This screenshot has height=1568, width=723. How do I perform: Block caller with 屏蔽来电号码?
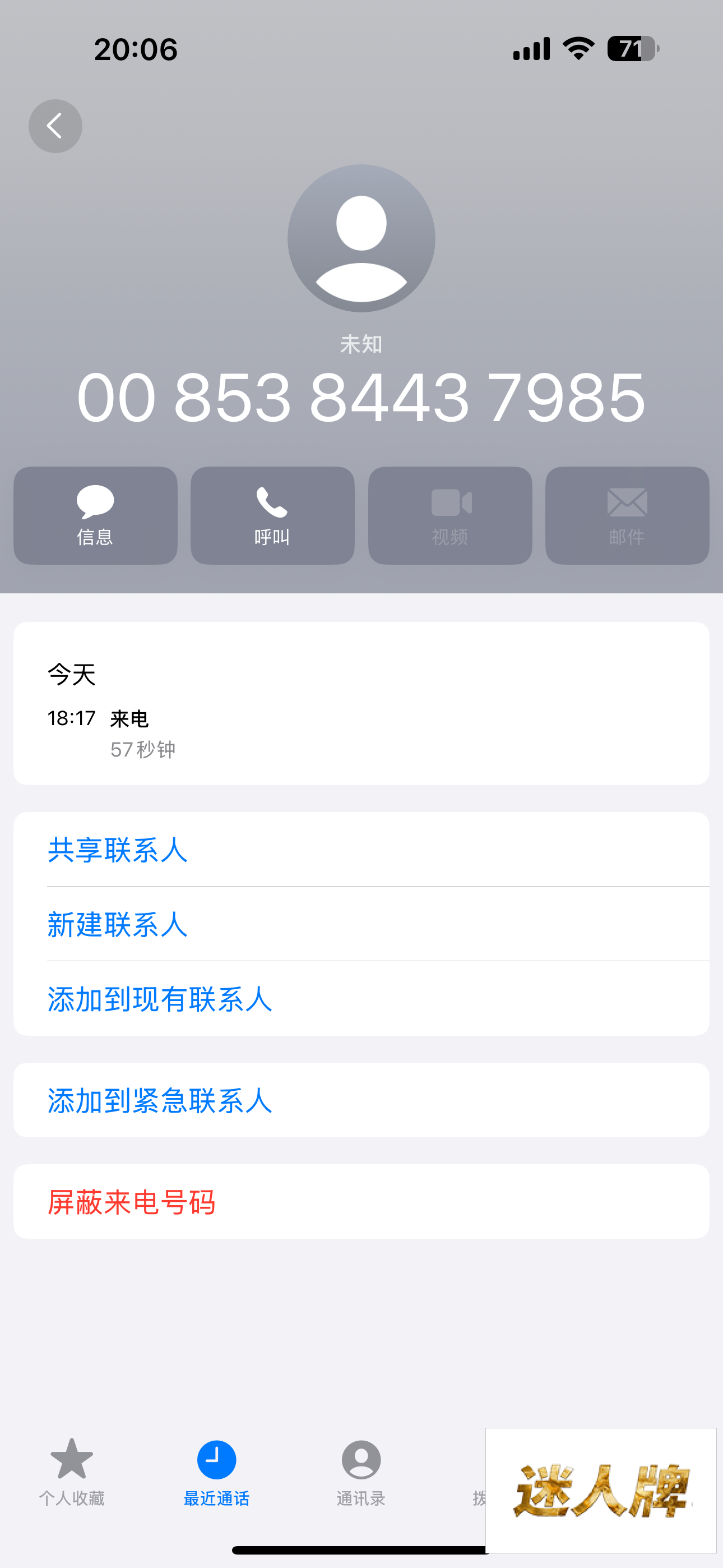click(132, 1202)
